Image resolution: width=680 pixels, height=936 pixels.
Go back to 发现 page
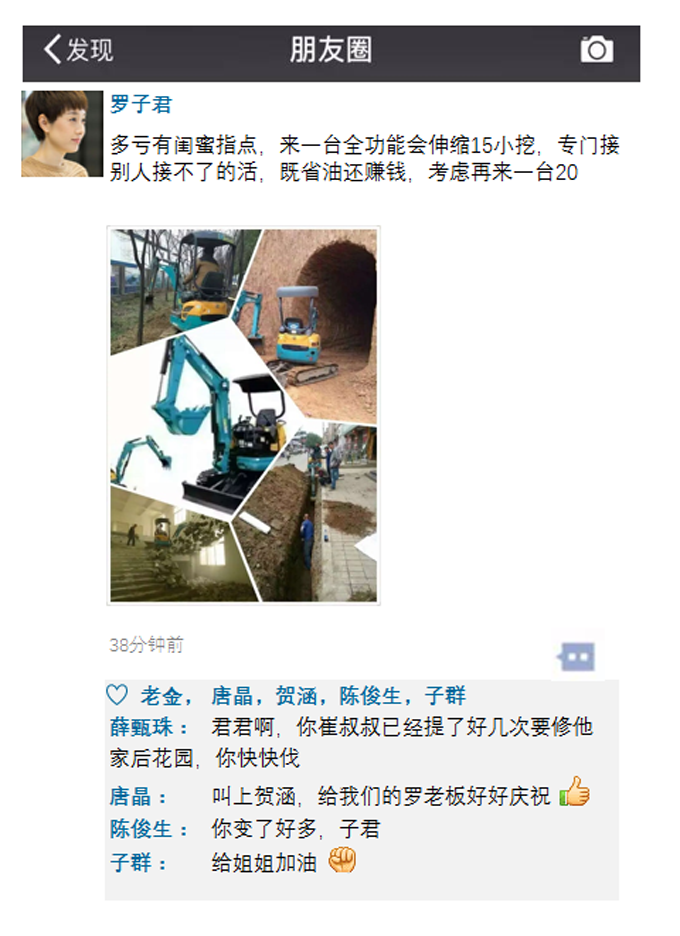[x=77, y=49]
